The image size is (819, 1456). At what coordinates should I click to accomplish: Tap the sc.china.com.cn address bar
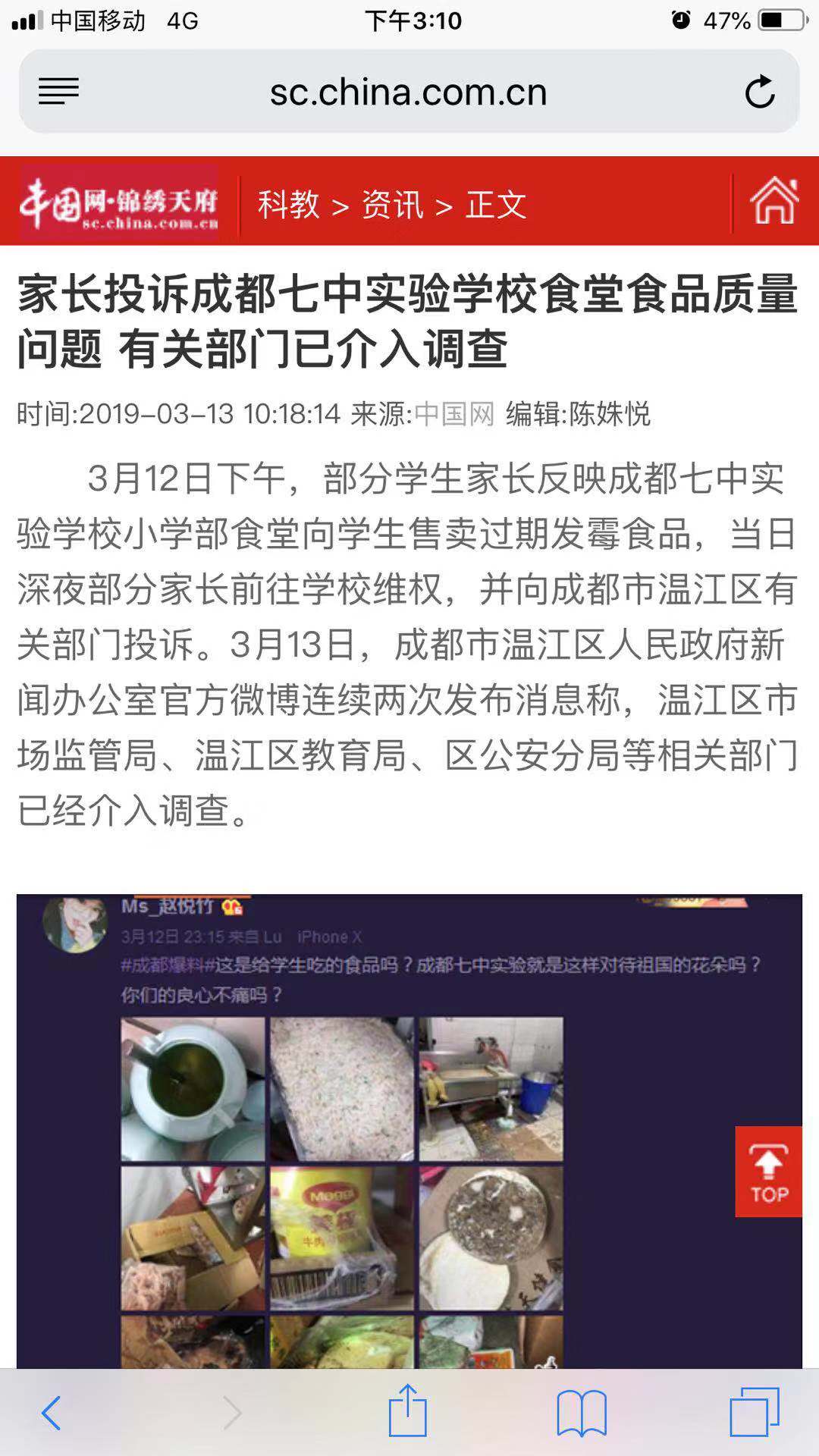click(x=408, y=93)
